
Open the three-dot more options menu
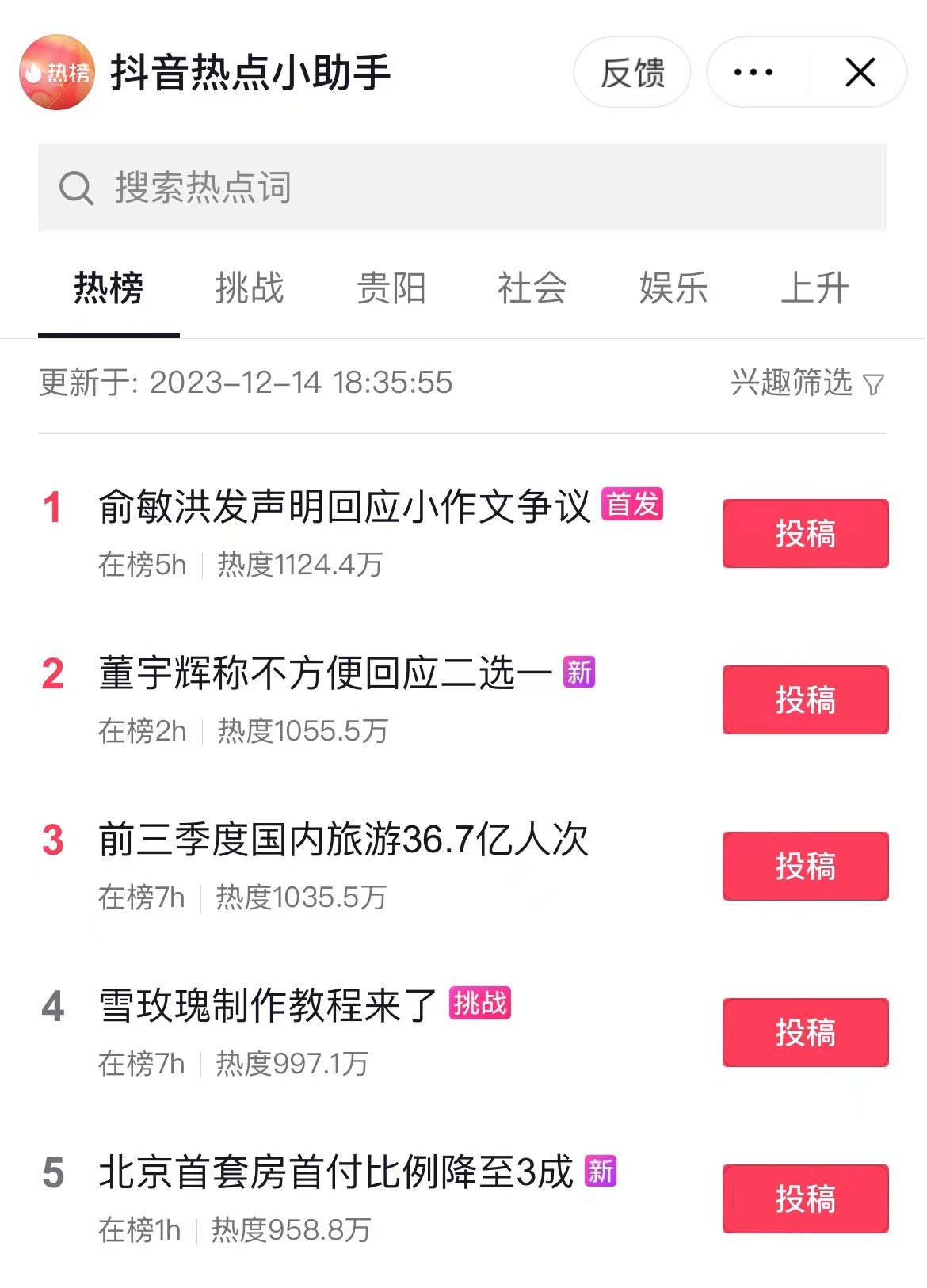click(x=753, y=73)
